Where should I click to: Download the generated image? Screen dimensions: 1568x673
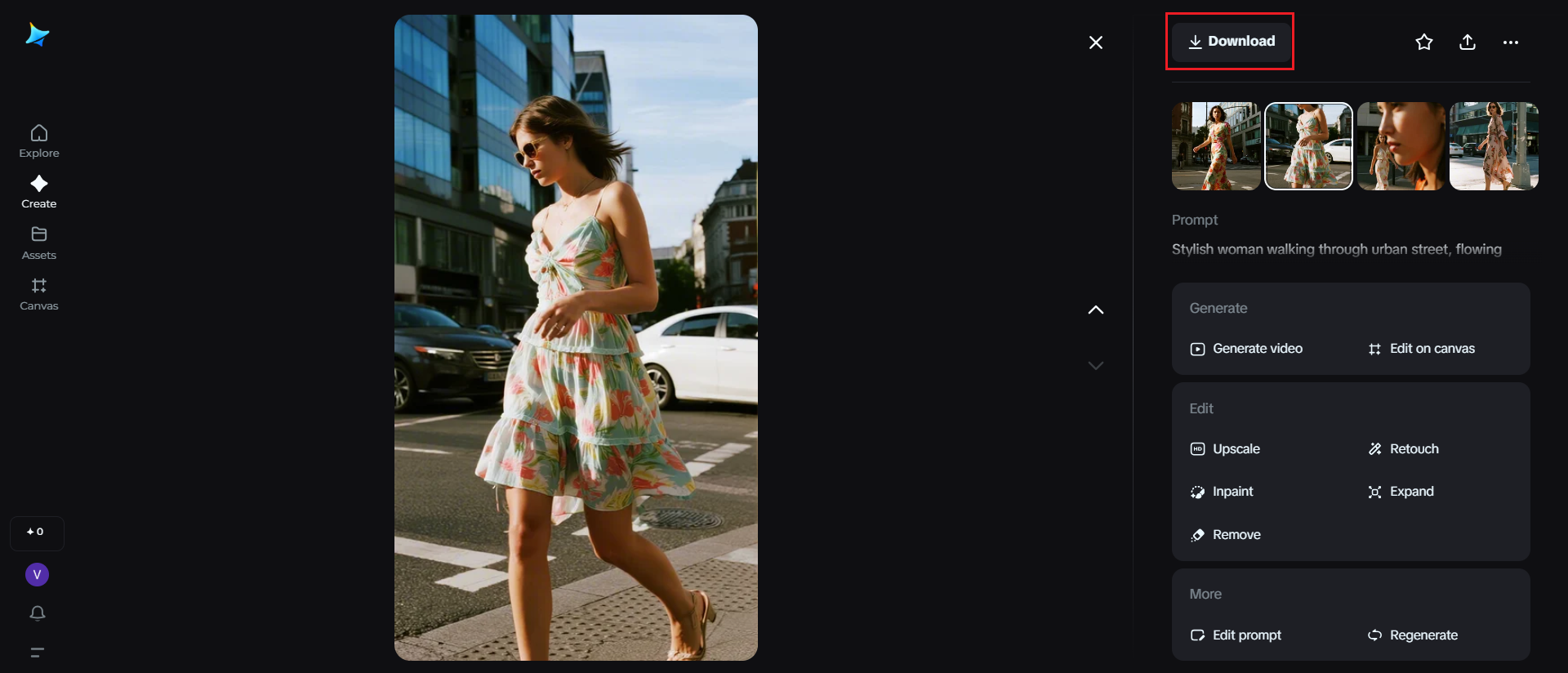1231,42
